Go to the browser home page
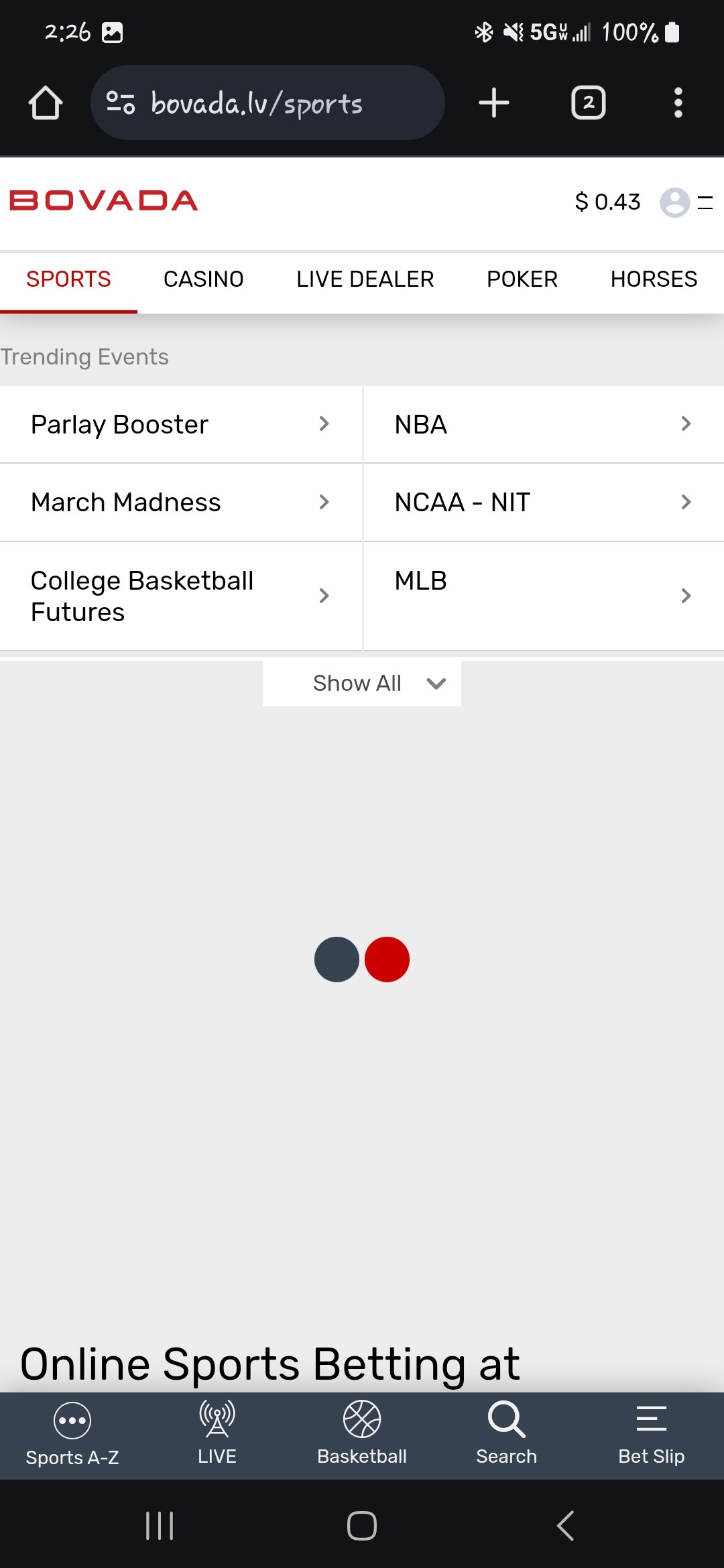This screenshot has width=724, height=1568. (x=46, y=103)
